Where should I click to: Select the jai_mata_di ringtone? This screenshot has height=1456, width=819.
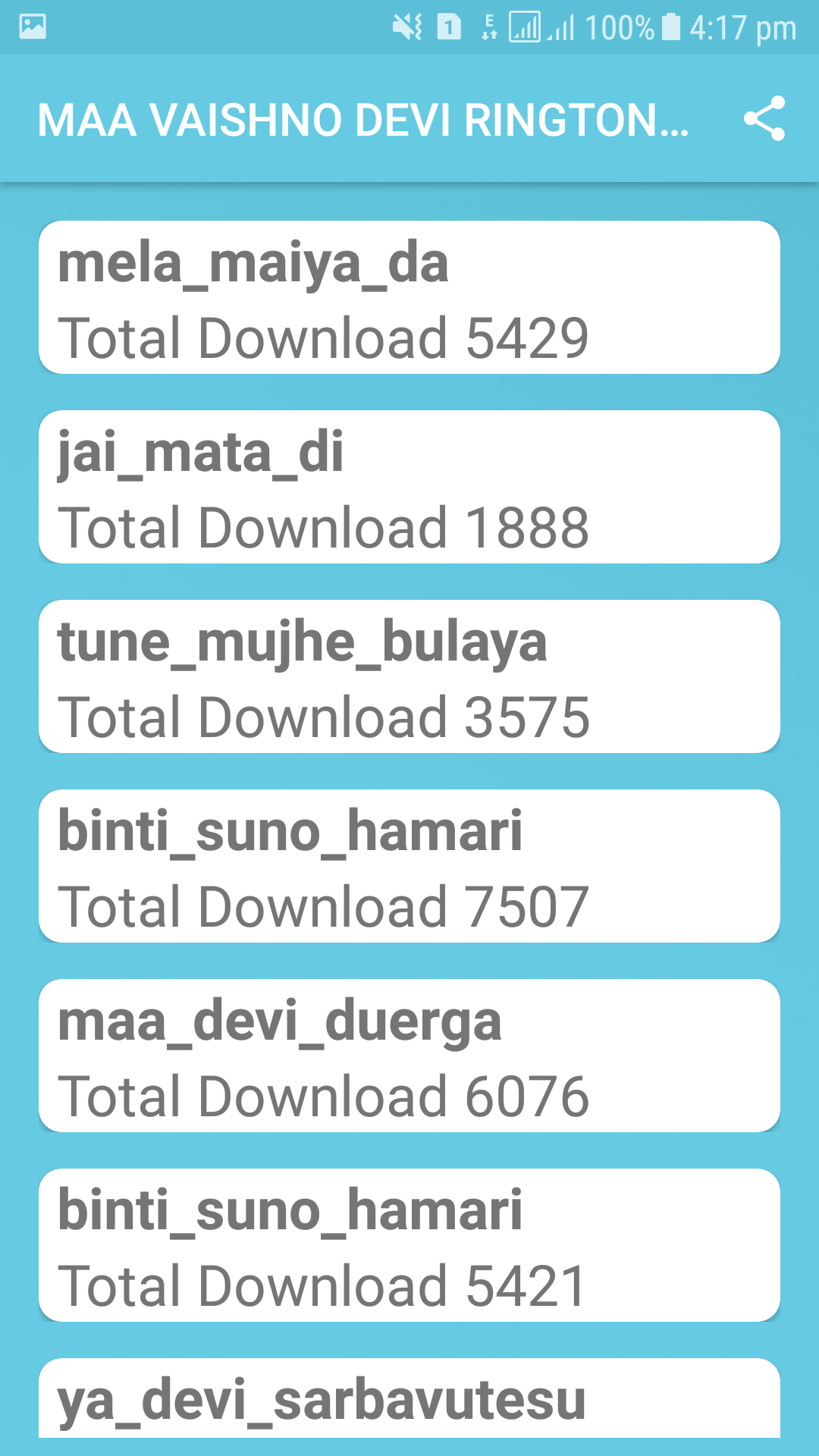tap(409, 486)
